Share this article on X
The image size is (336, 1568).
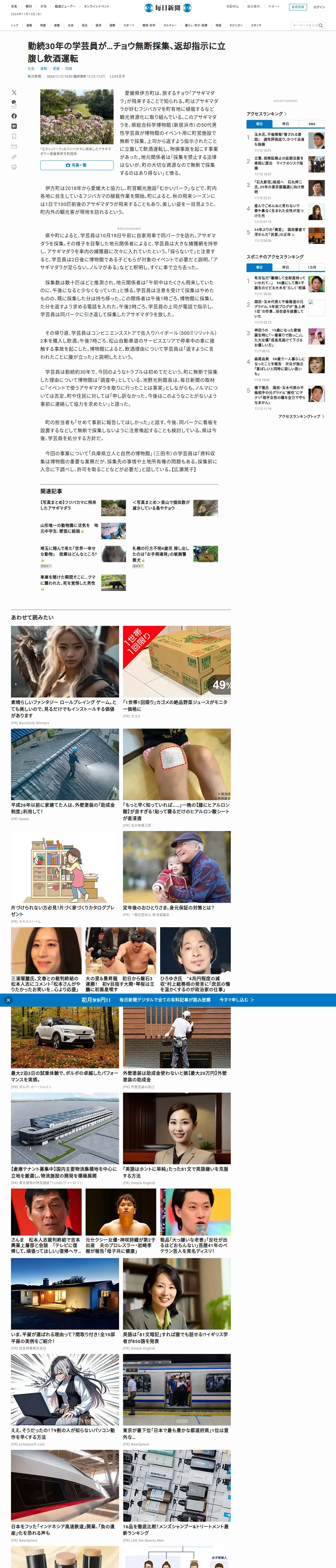coord(14,93)
